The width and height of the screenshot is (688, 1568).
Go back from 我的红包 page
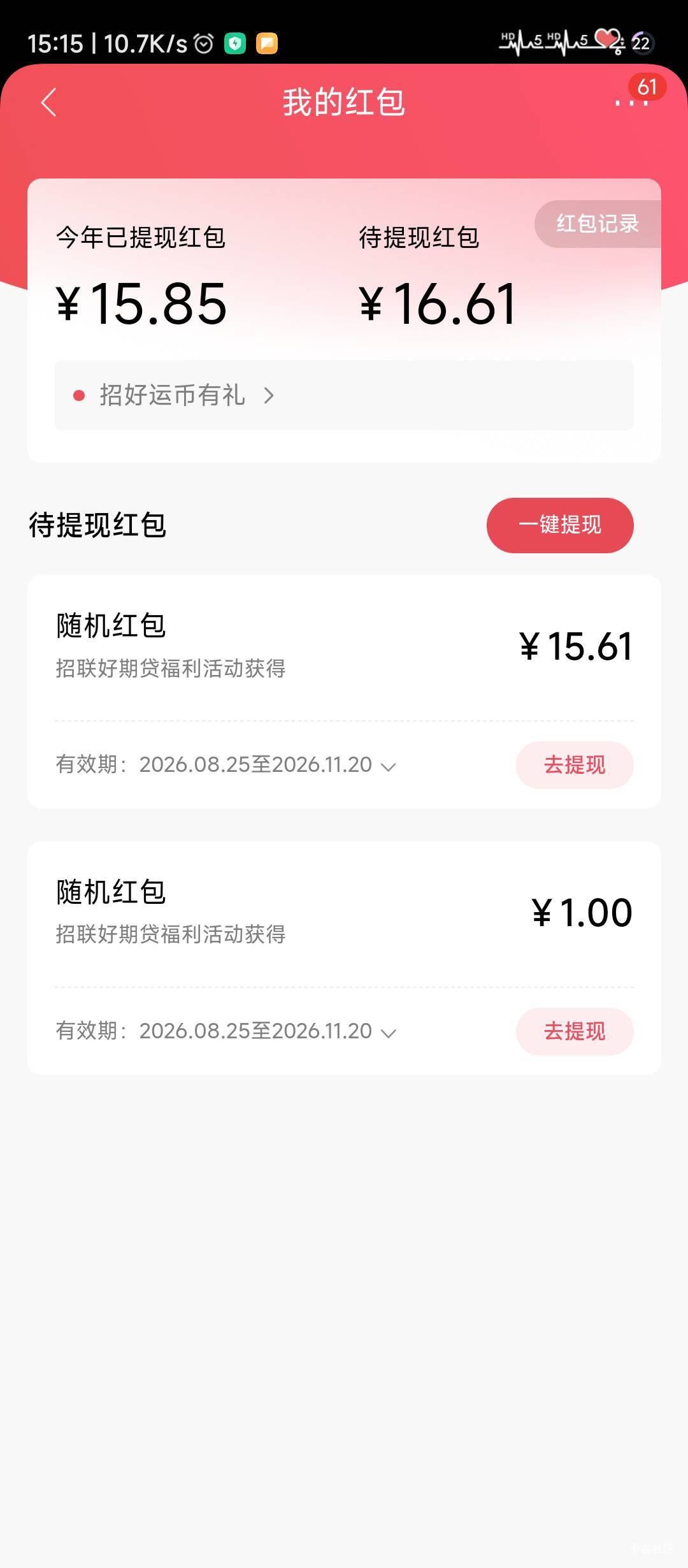pyautogui.click(x=48, y=102)
